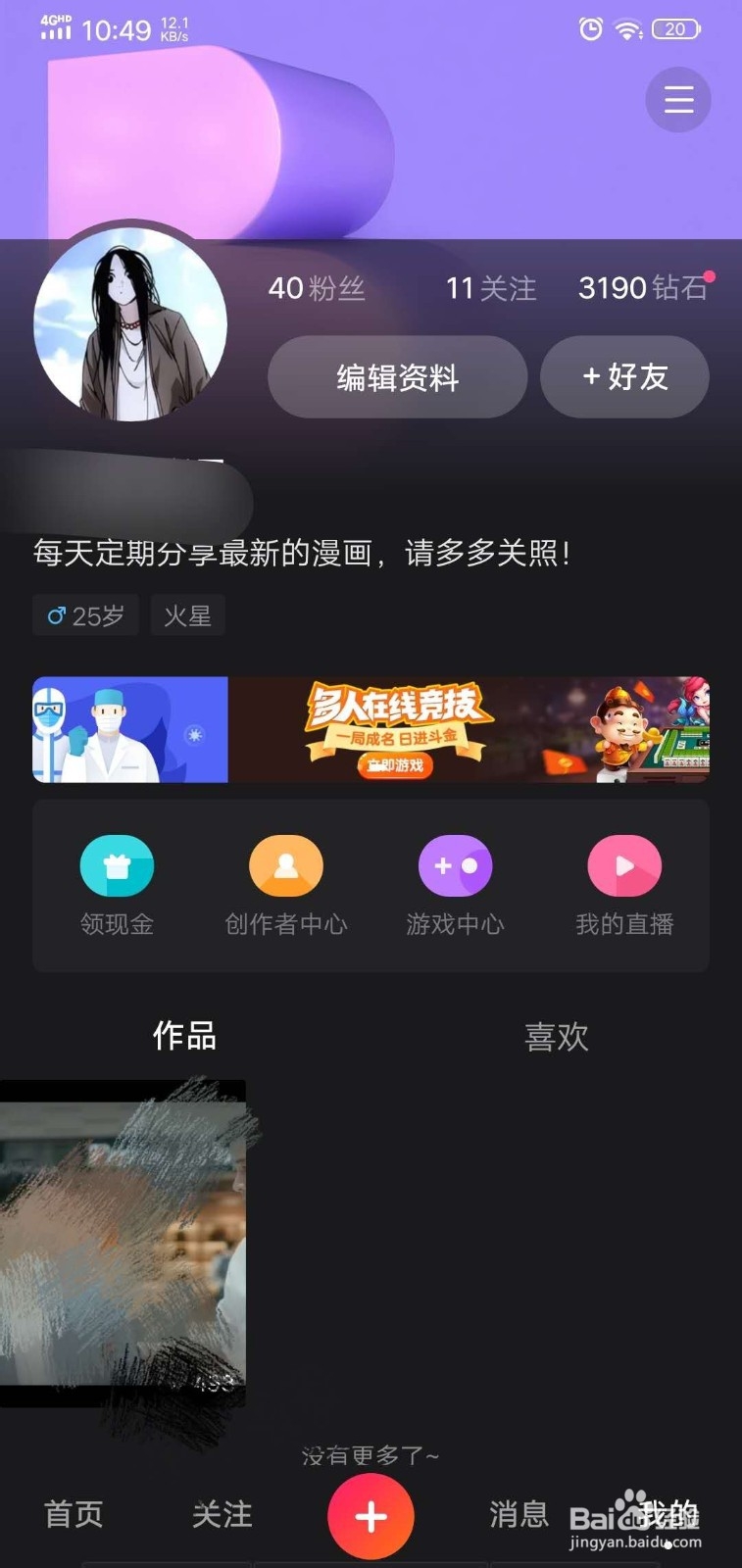Select the male gender 25岁 tag
The width and height of the screenshot is (742, 1568).
coord(85,614)
